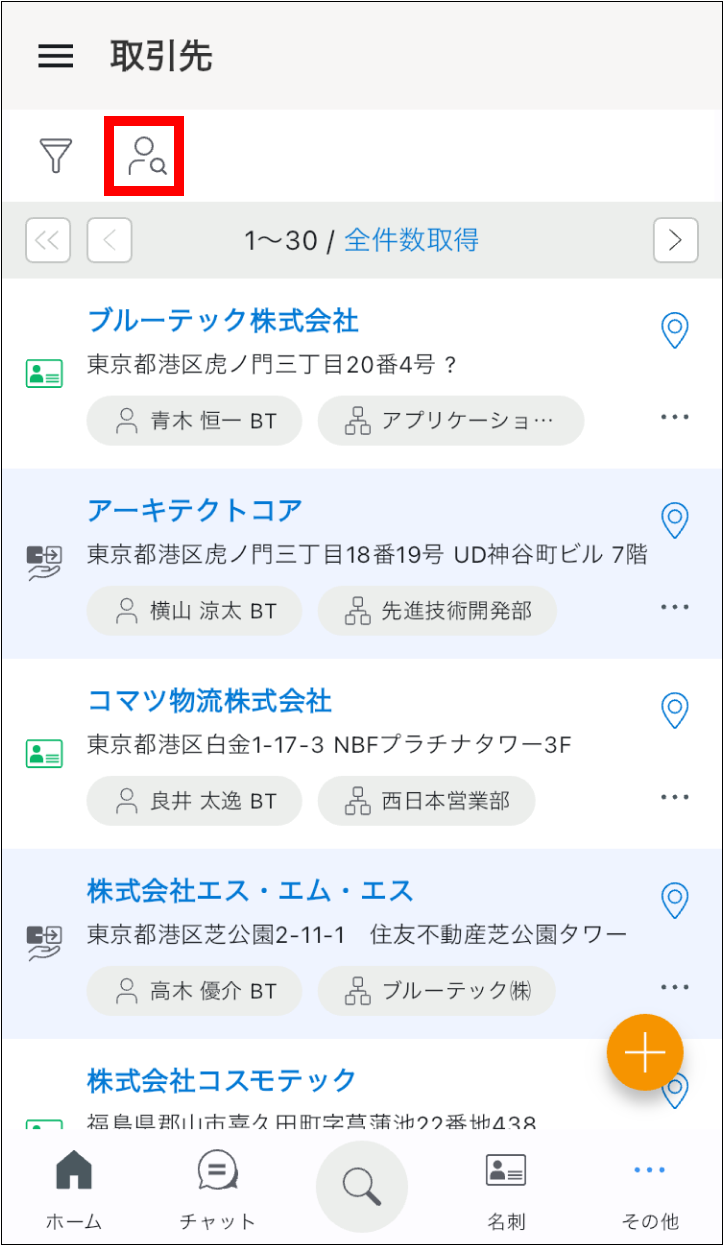Viewport: 723px width, 1245px height.
Task: Tap the person search icon
Action: pos(145,156)
